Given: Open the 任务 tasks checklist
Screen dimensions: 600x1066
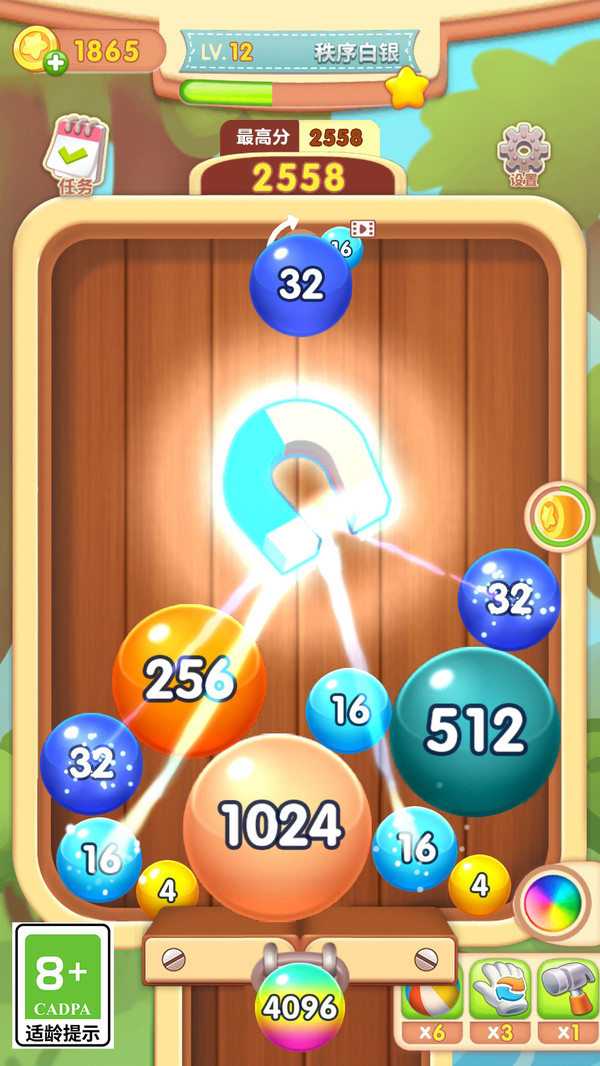Looking at the screenshot, I should (x=75, y=155).
